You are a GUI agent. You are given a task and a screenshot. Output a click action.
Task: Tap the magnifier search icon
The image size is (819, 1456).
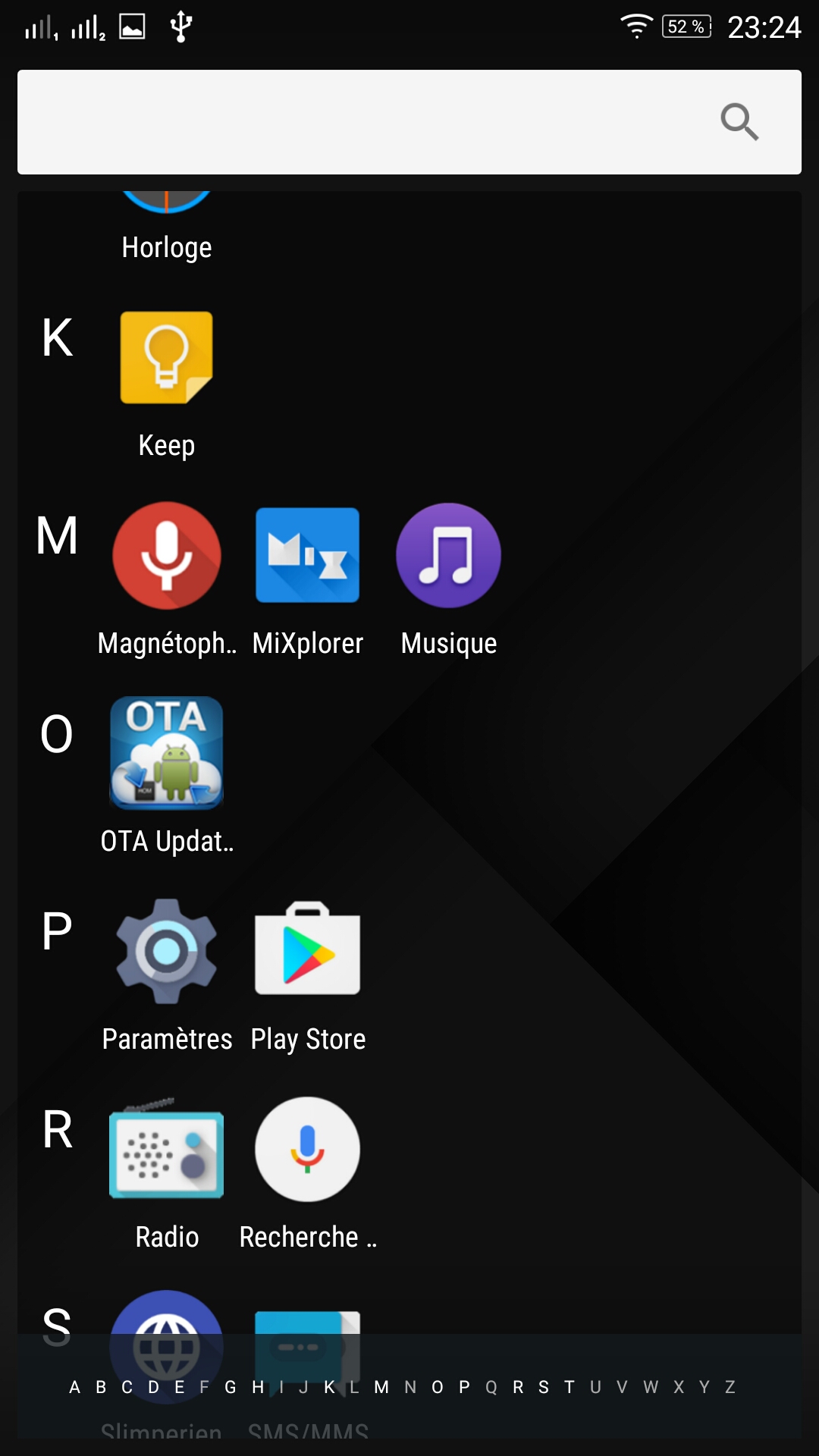739,122
